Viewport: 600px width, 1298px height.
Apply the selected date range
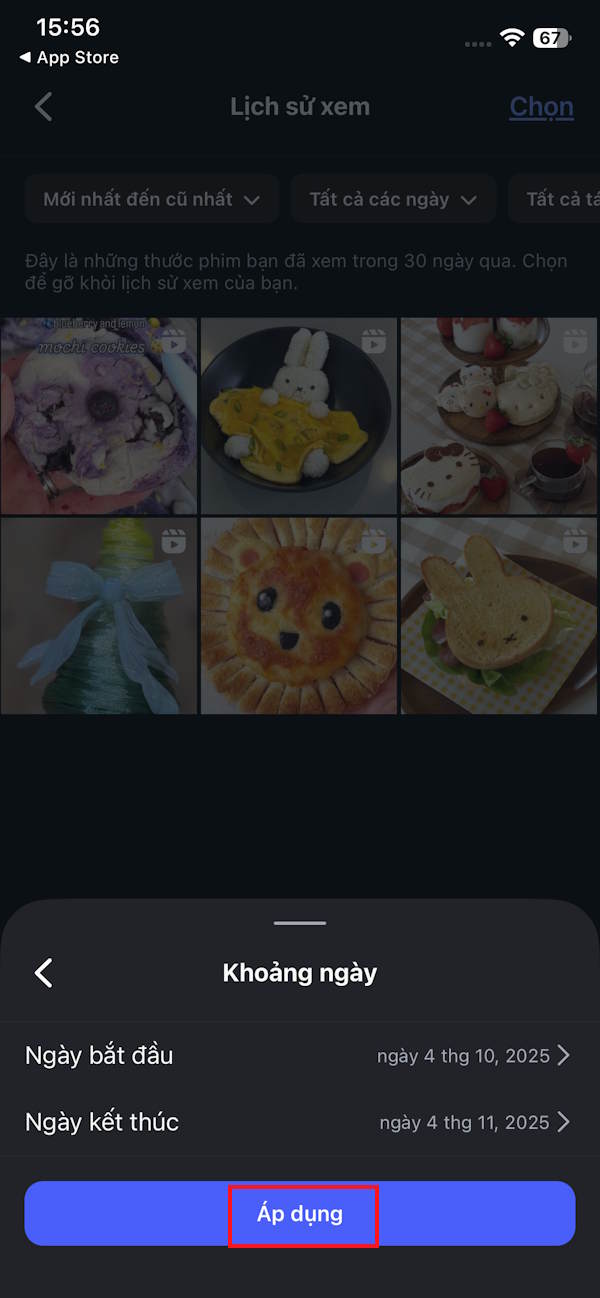[300, 1214]
